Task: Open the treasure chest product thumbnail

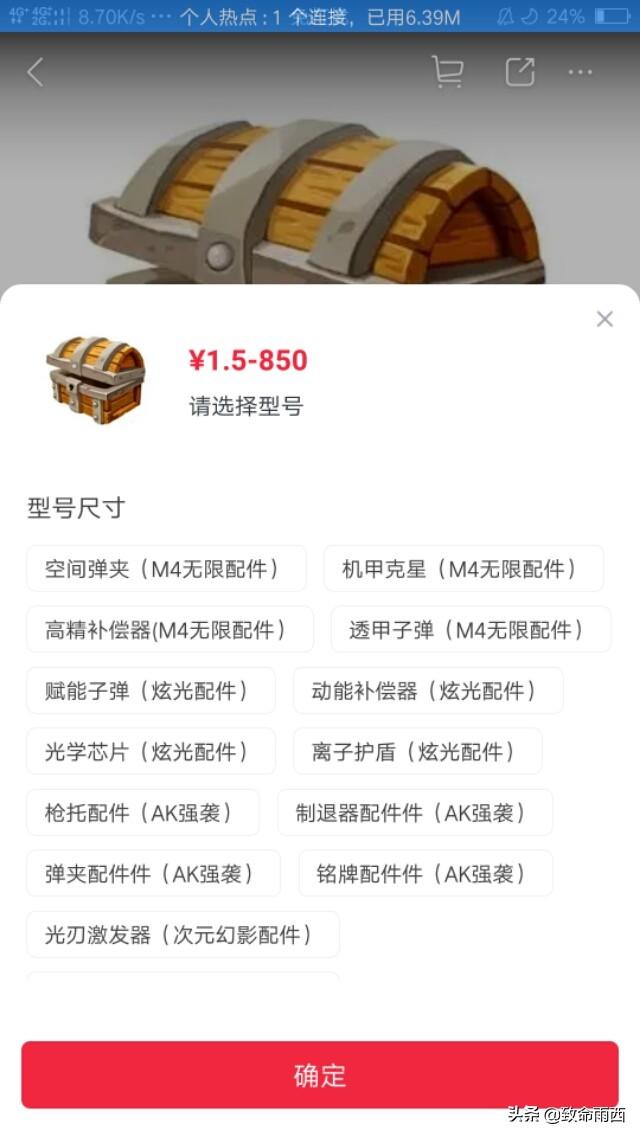Action: click(x=96, y=380)
